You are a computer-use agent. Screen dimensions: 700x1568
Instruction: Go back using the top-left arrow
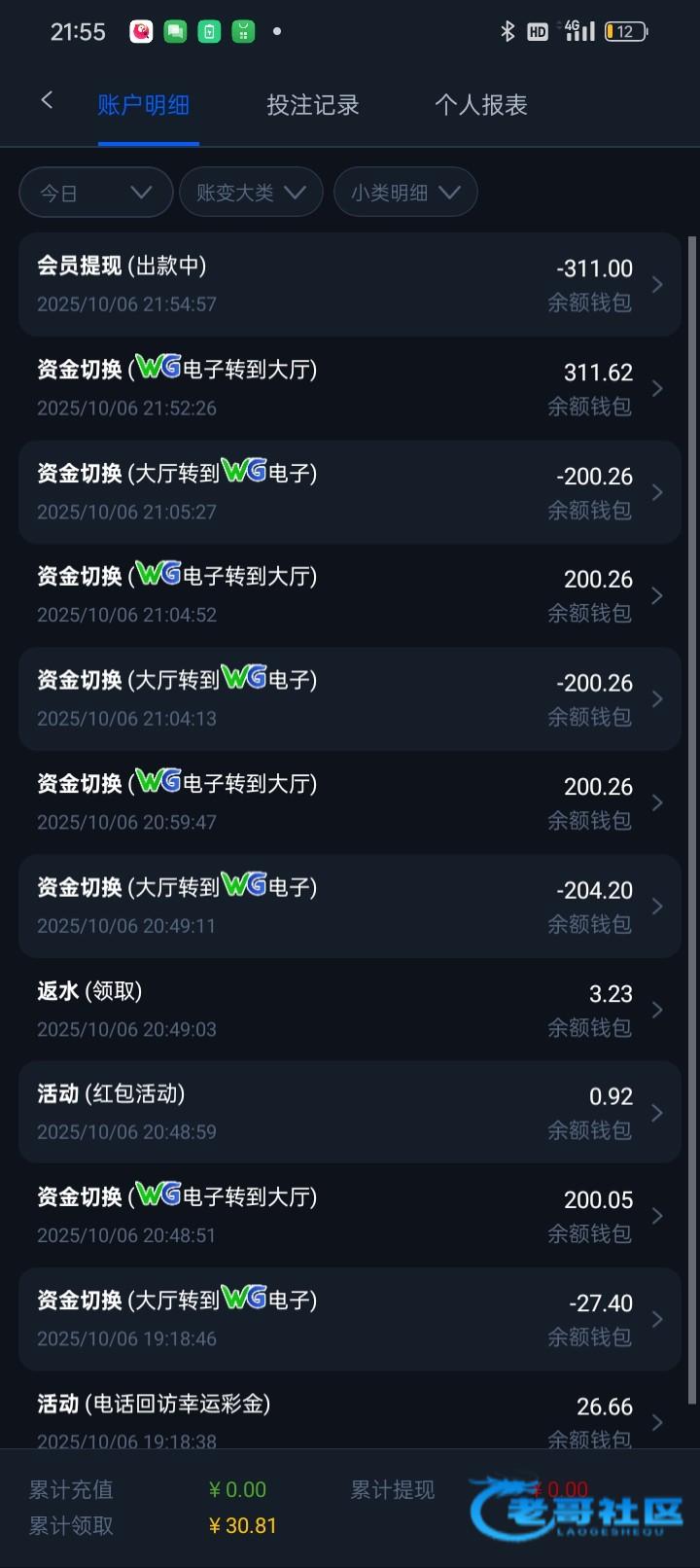[x=47, y=100]
